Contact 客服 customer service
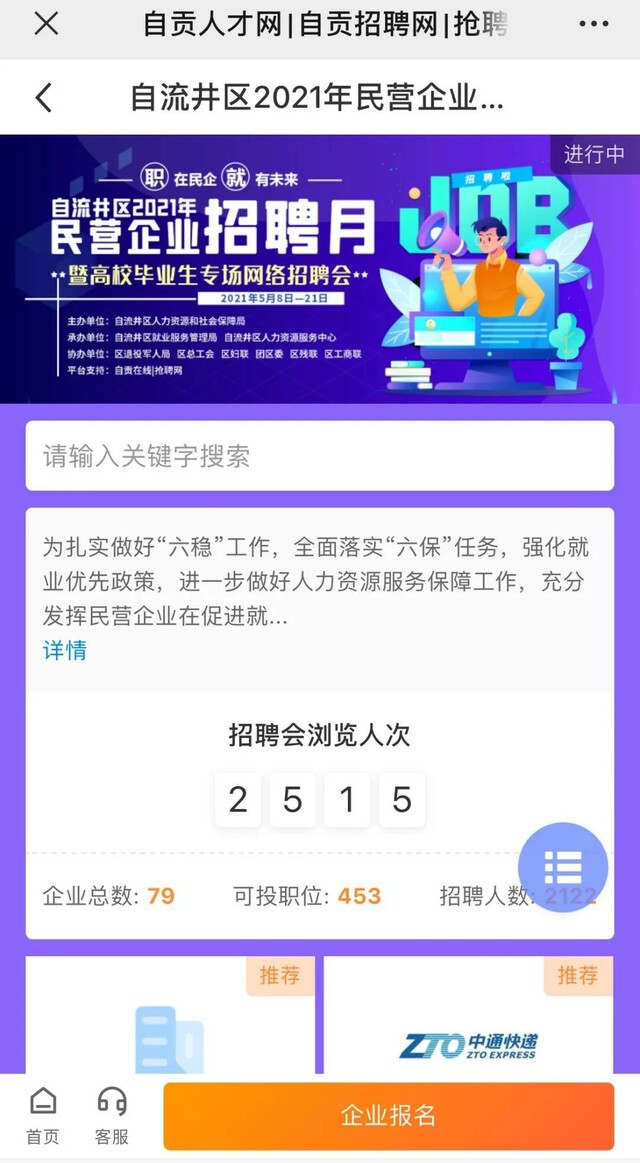This screenshot has height=1163, width=640. click(x=112, y=1116)
